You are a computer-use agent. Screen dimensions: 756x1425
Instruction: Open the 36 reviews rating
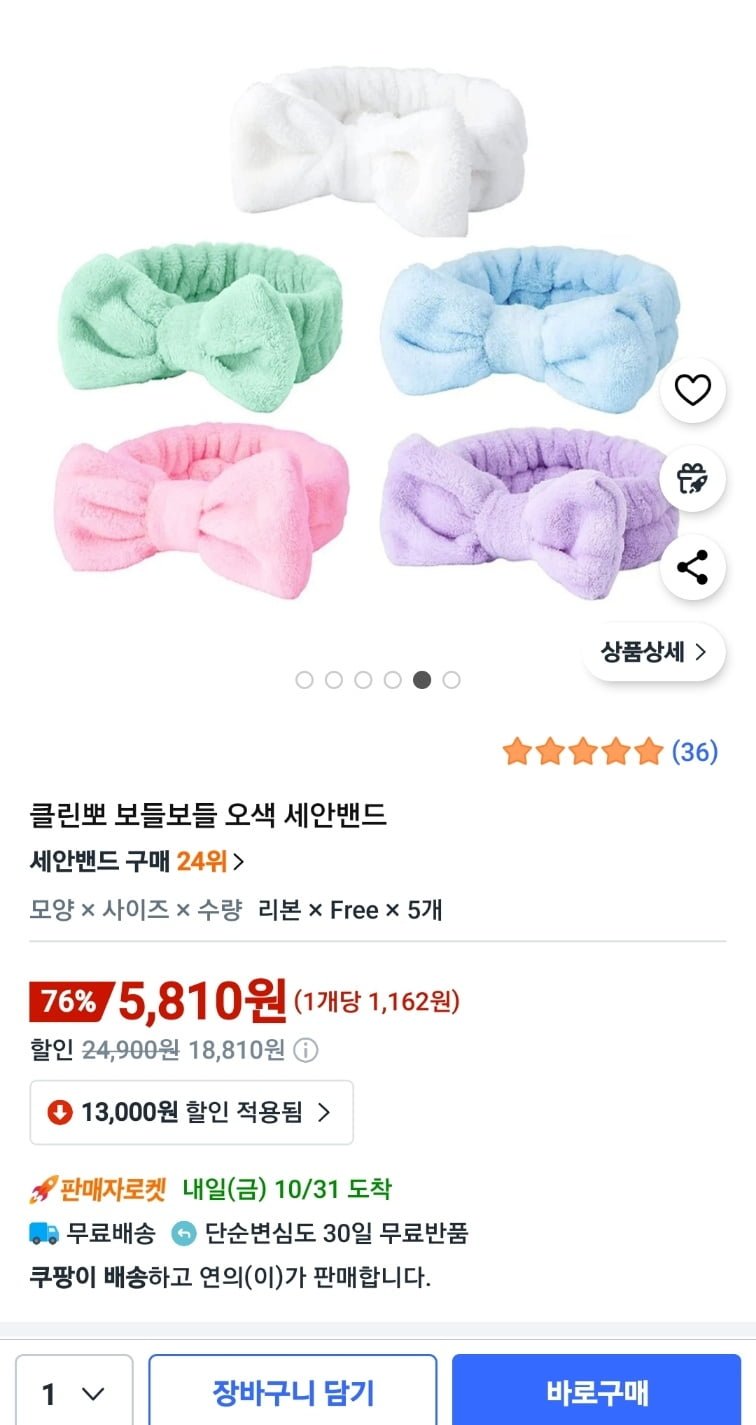click(x=610, y=751)
